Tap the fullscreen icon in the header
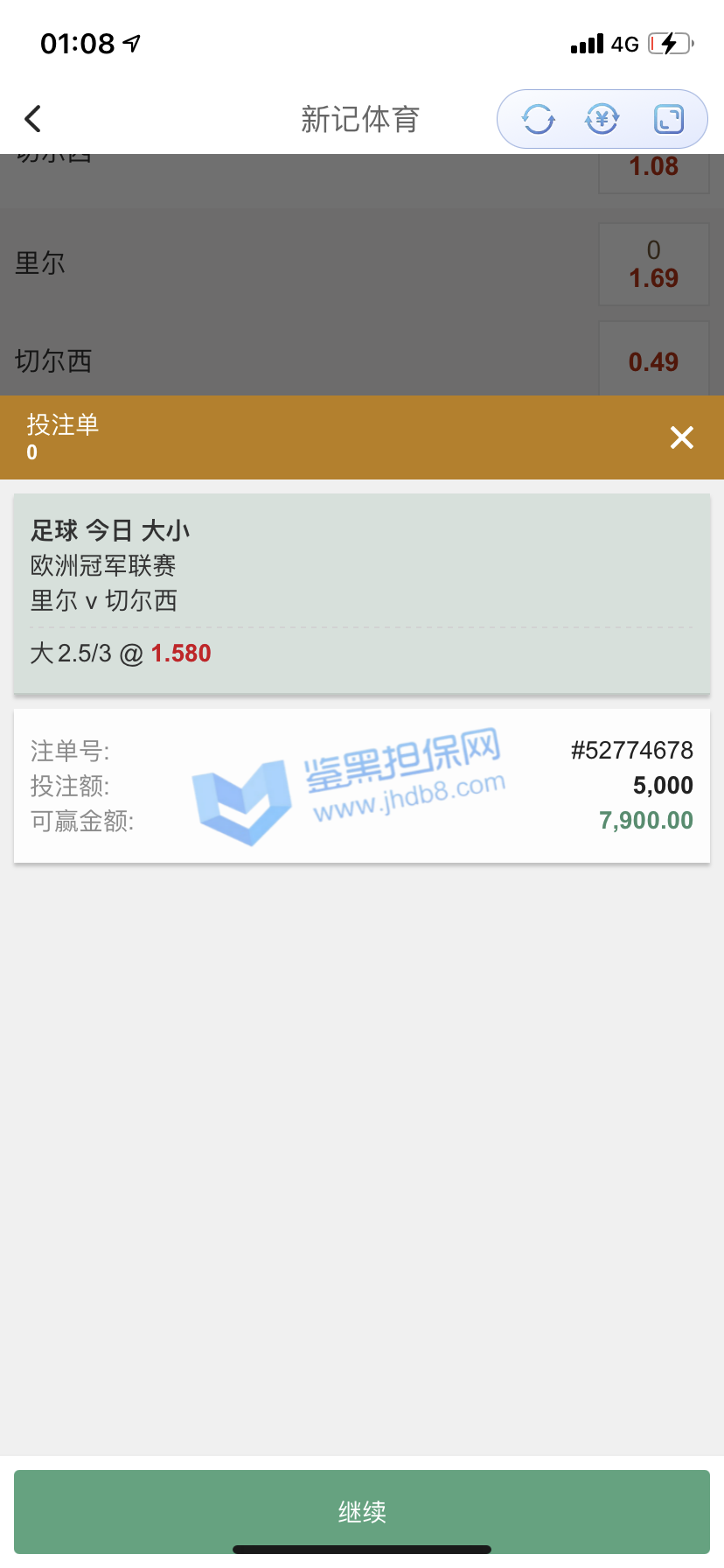This screenshot has height=1568, width=724. [669, 119]
